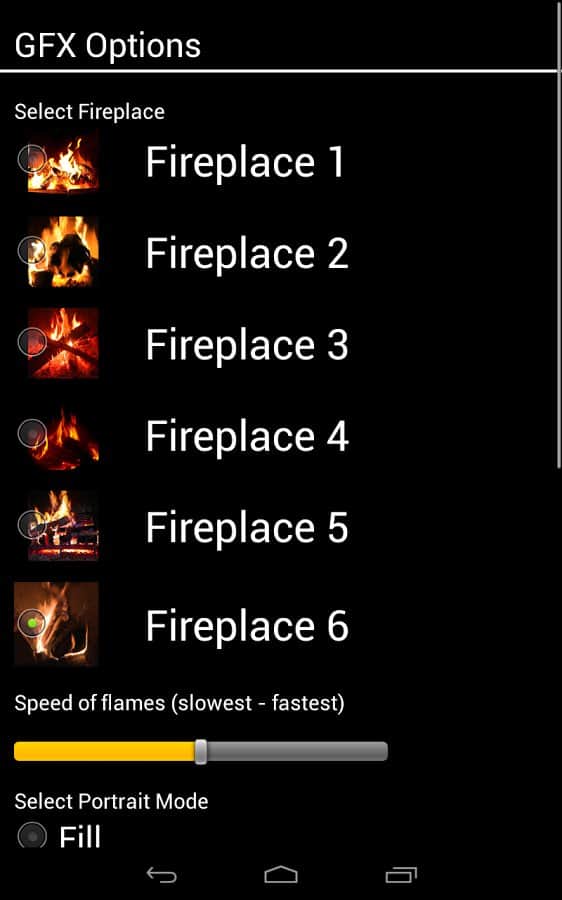
Task: Tap the Fireplace 6 radio button
Action: tap(32, 623)
